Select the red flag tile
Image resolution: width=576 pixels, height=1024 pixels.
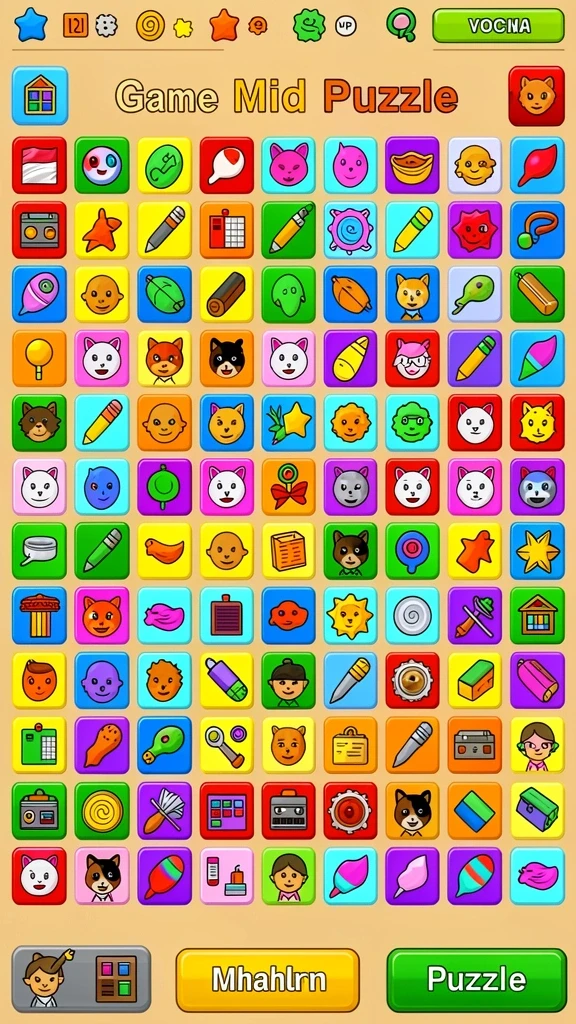tap(39, 165)
